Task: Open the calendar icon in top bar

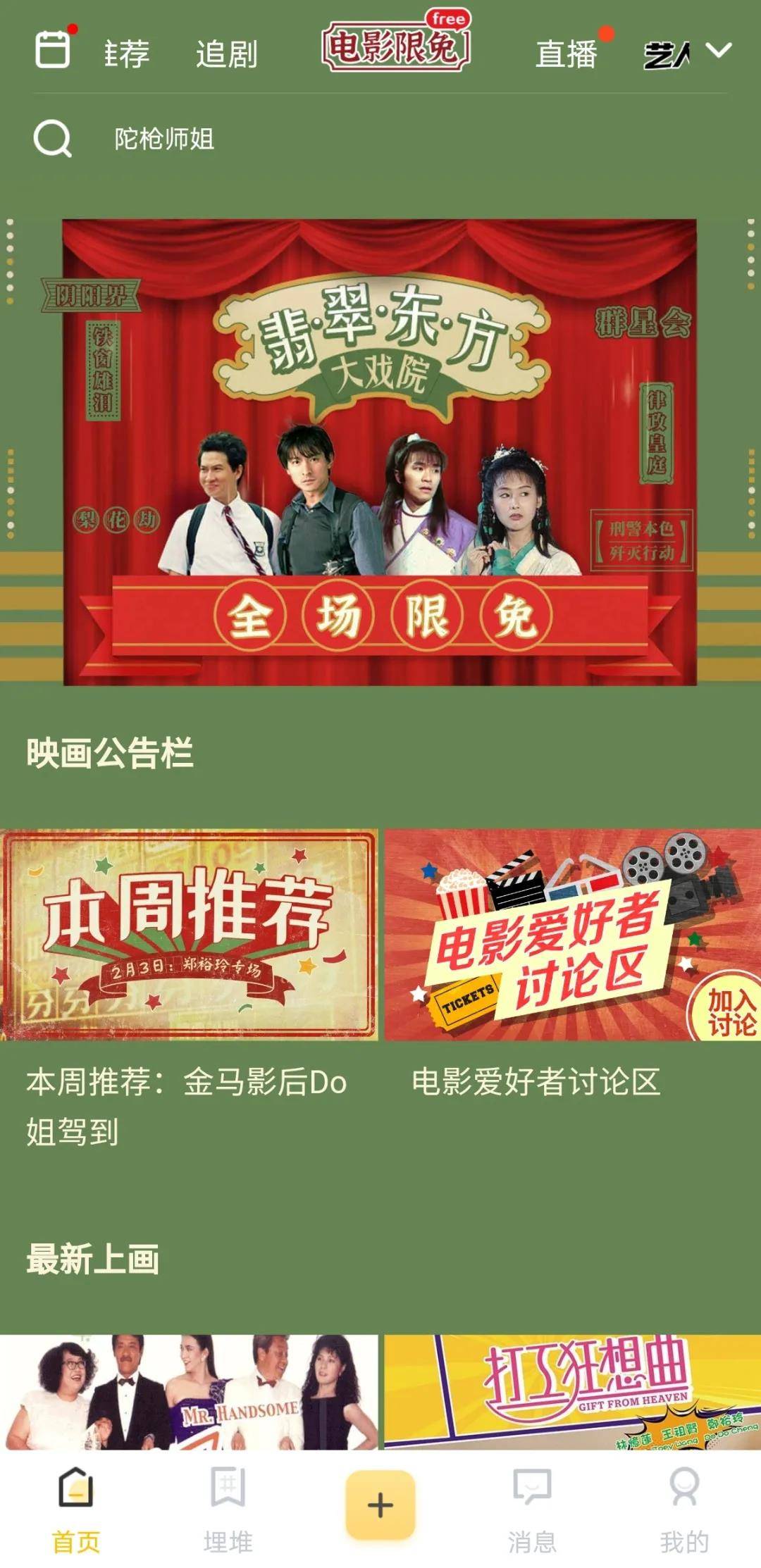Action: point(53,49)
